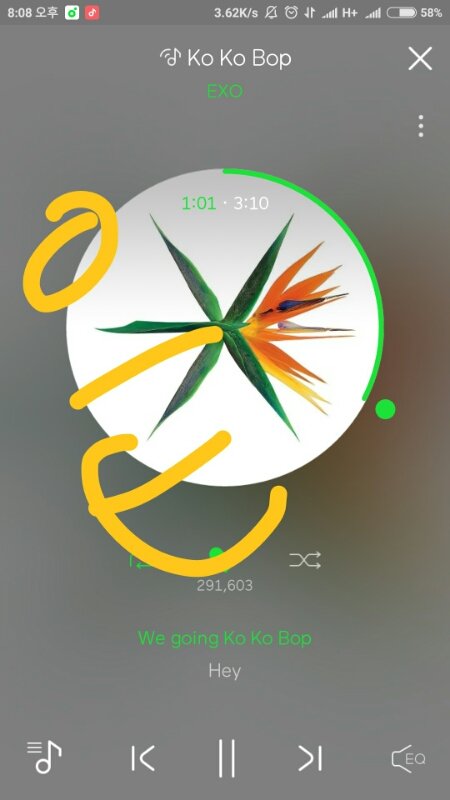Go back to the previous track
This screenshot has height=800, width=450.
click(143, 758)
